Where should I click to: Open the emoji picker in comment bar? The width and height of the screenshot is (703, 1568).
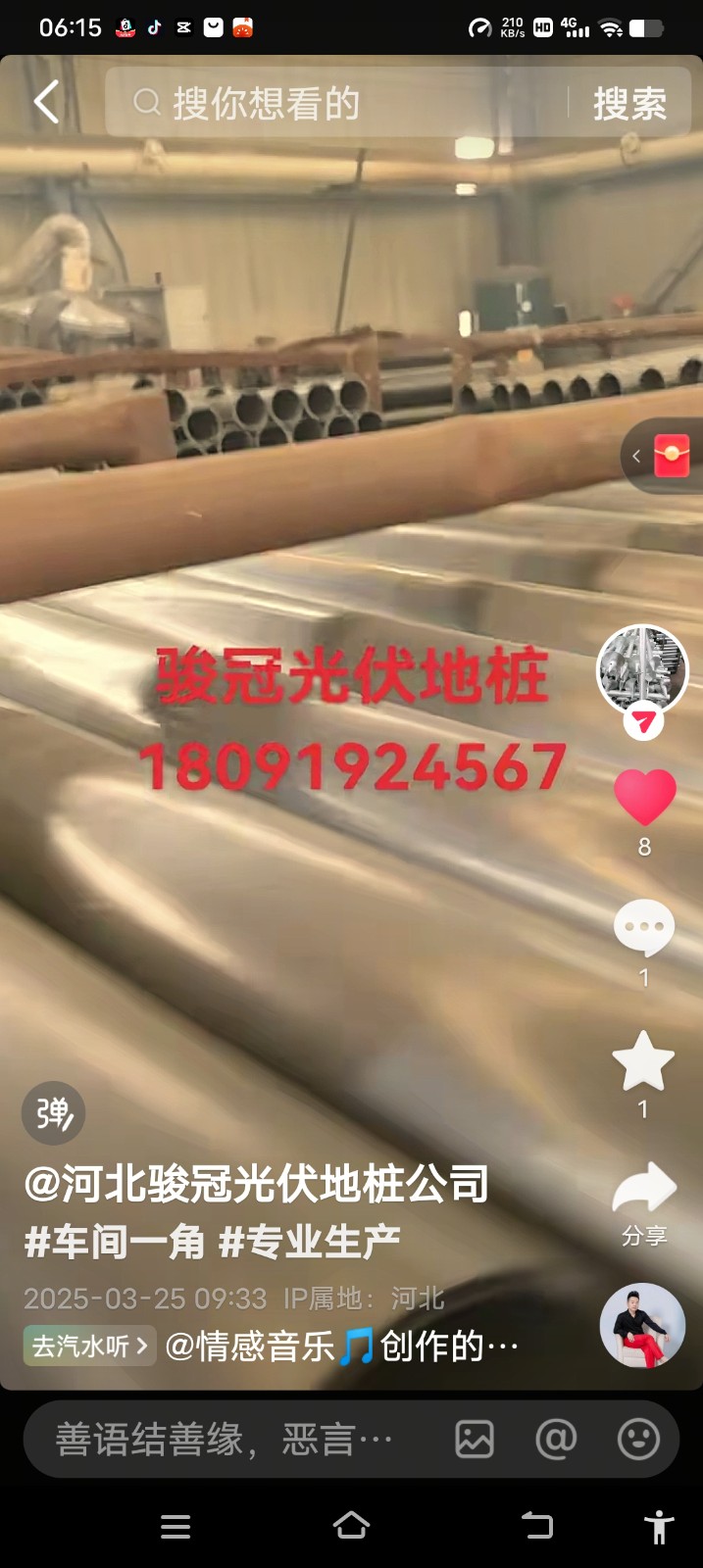[638, 1439]
